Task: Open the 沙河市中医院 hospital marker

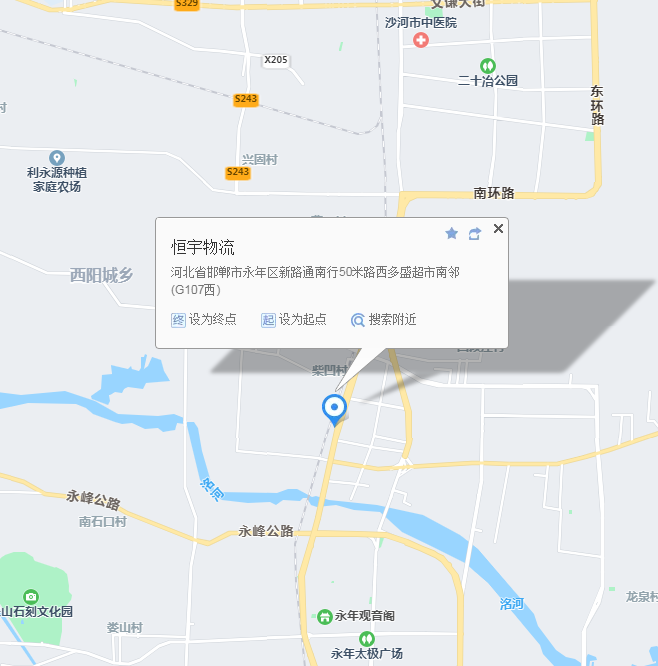Action: pyautogui.click(x=421, y=40)
